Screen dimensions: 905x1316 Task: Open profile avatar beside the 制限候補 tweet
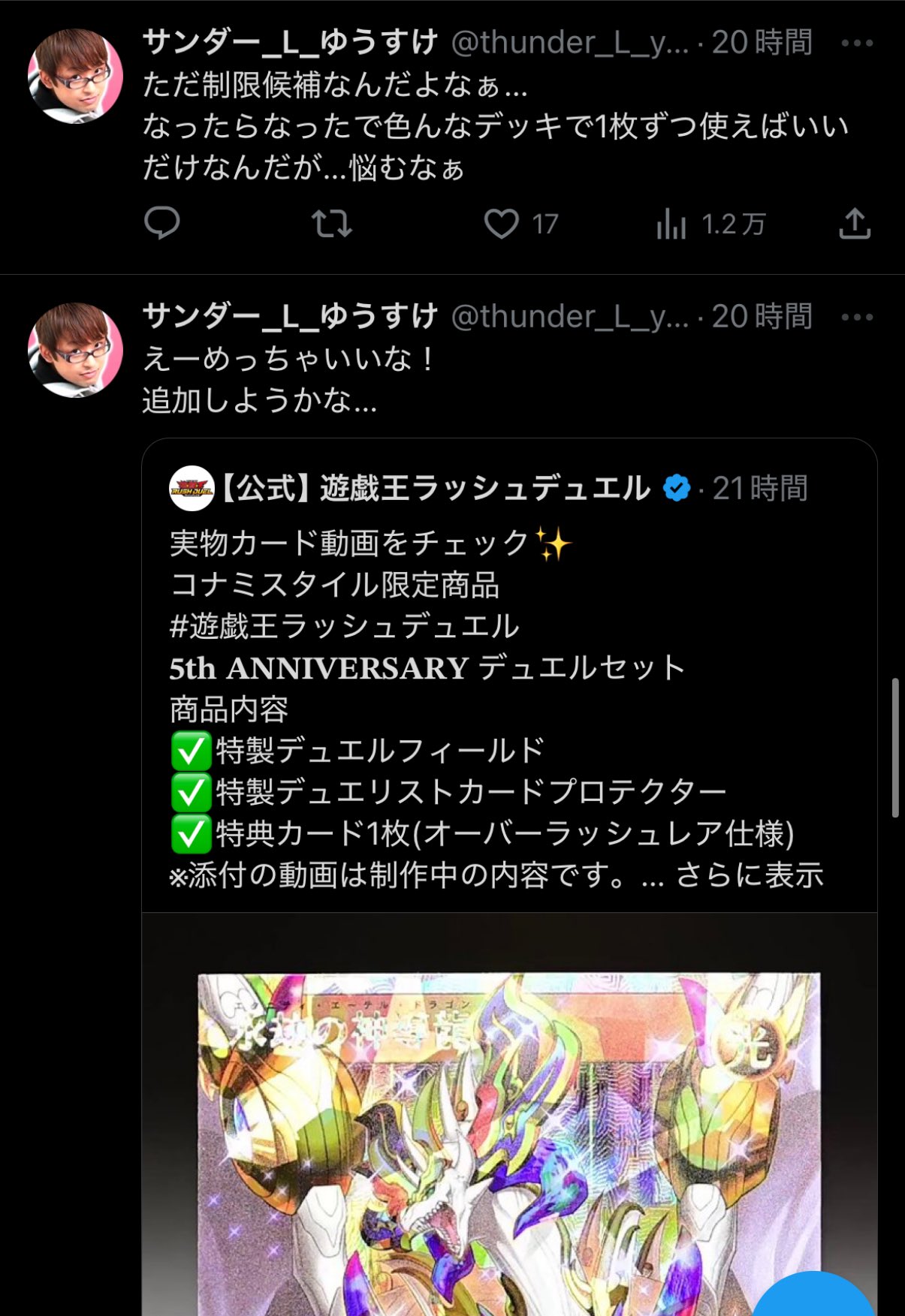click(x=75, y=76)
